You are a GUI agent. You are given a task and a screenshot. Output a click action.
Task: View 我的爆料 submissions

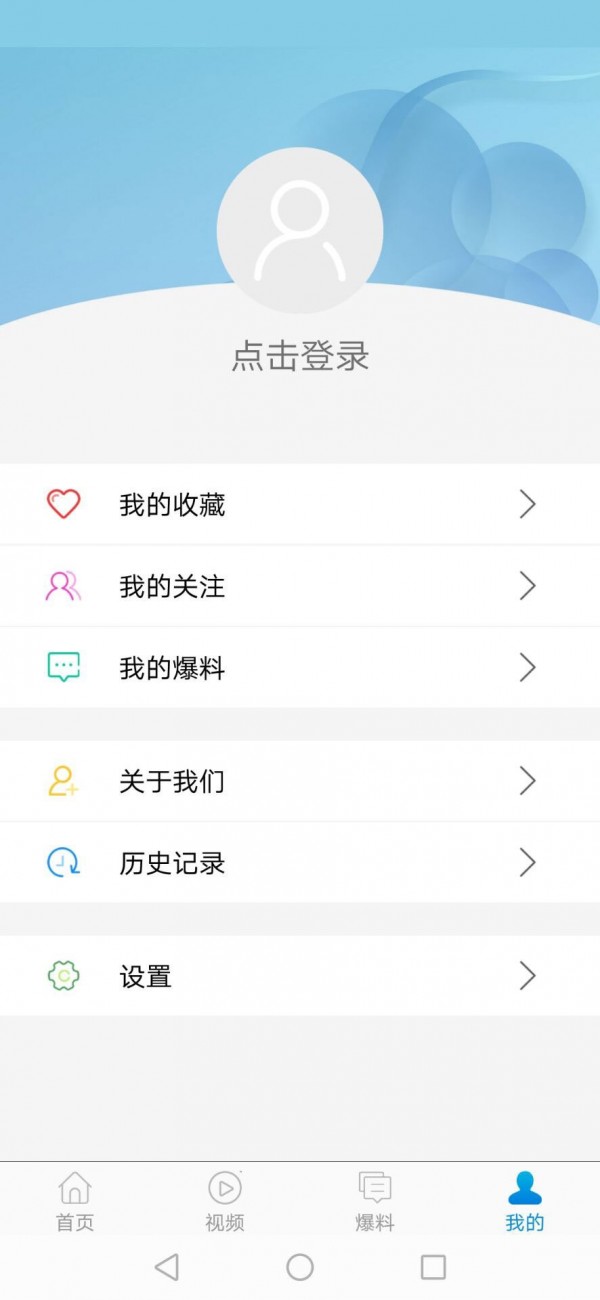click(x=300, y=667)
